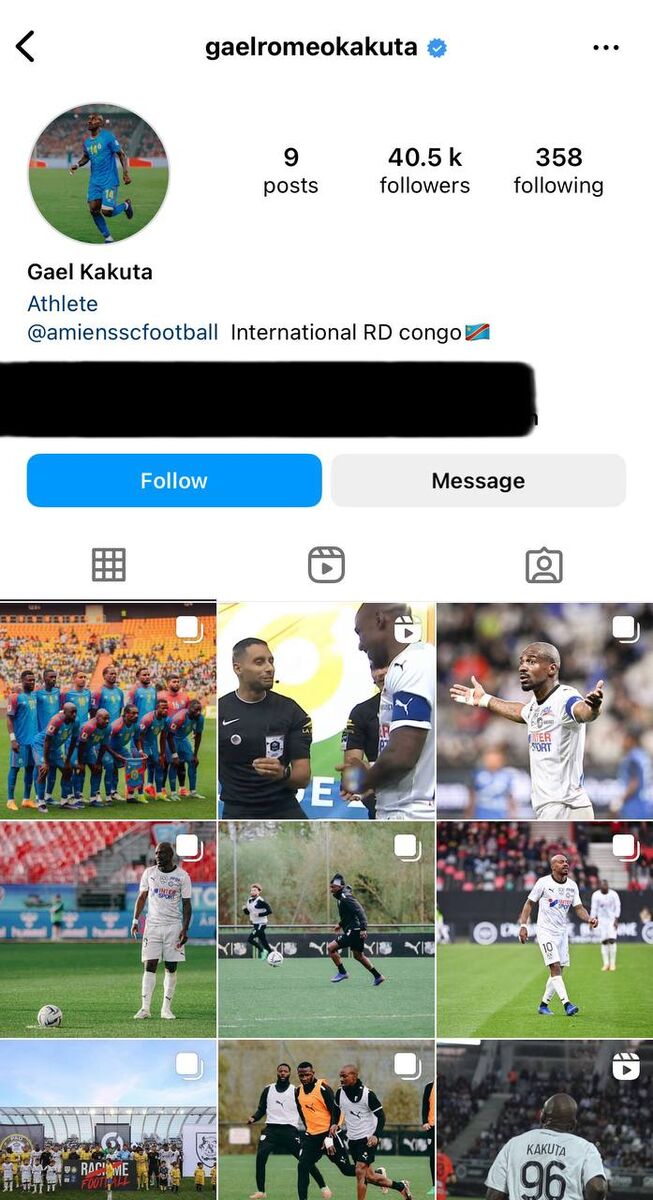The image size is (653, 1200).
Task: Open the post of player standing over ball
Action: click(x=108, y=929)
